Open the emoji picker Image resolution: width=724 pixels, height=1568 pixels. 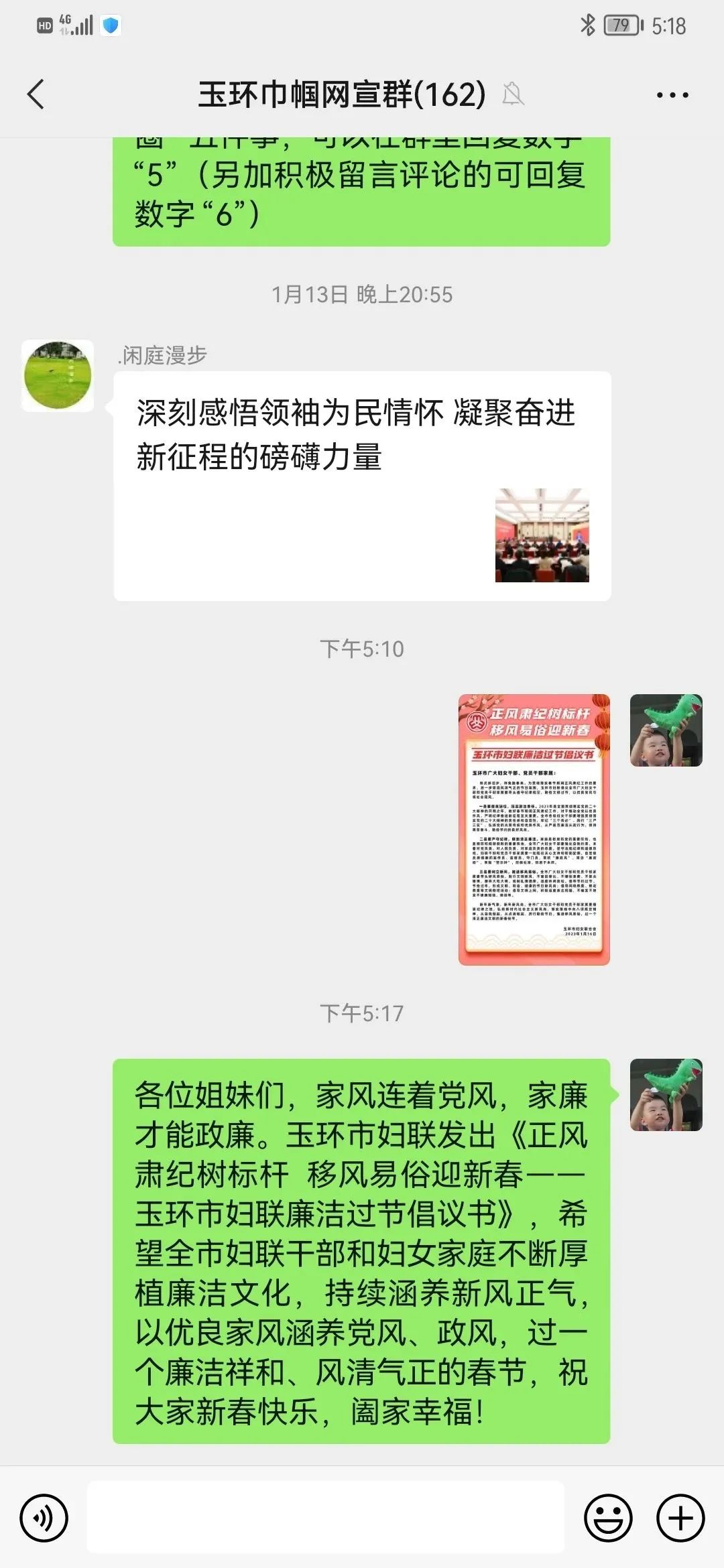click(608, 1518)
